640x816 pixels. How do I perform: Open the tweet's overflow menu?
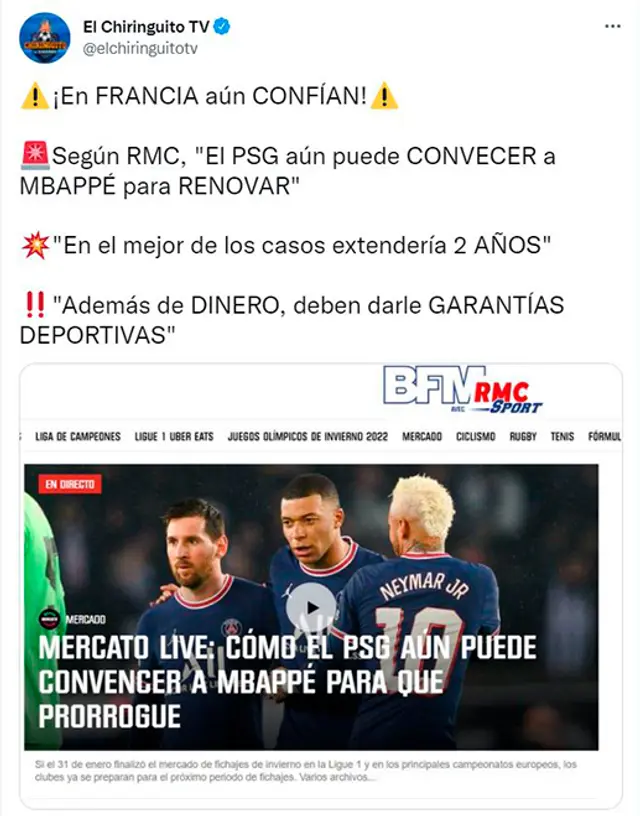(x=612, y=27)
